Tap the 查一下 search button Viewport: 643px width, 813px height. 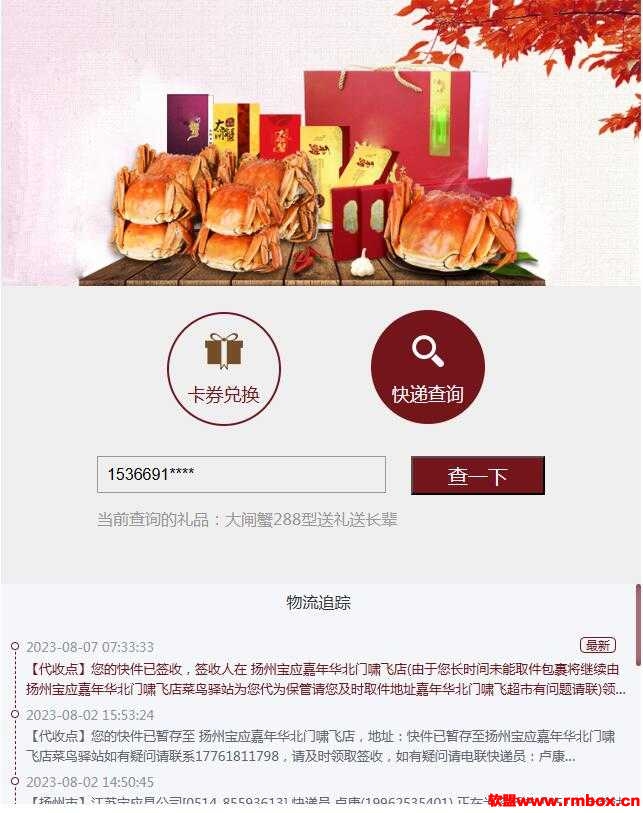(x=477, y=476)
